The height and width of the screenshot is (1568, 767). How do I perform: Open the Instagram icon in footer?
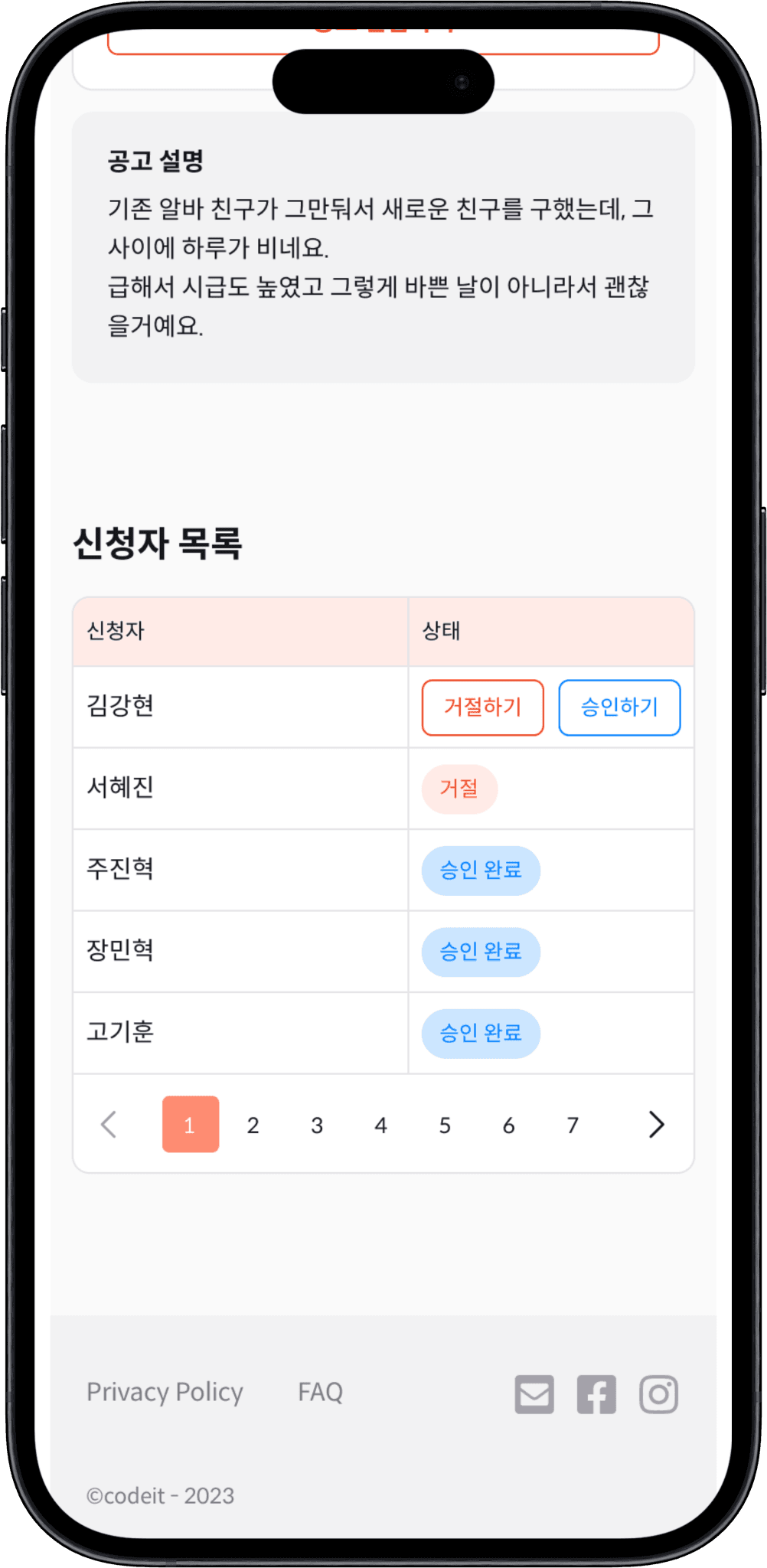659,1394
